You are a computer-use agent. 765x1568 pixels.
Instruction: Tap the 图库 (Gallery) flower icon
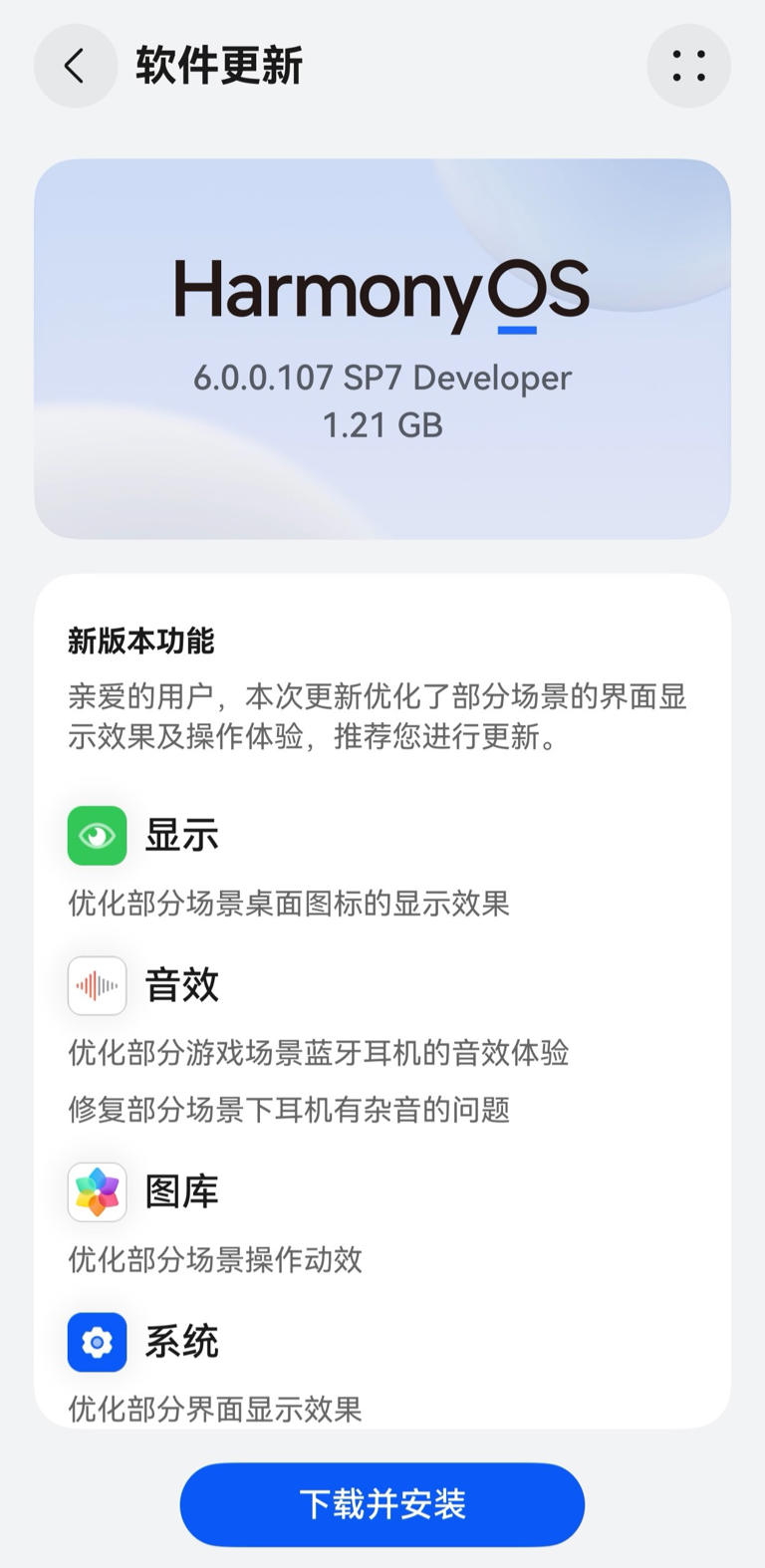click(96, 1192)
